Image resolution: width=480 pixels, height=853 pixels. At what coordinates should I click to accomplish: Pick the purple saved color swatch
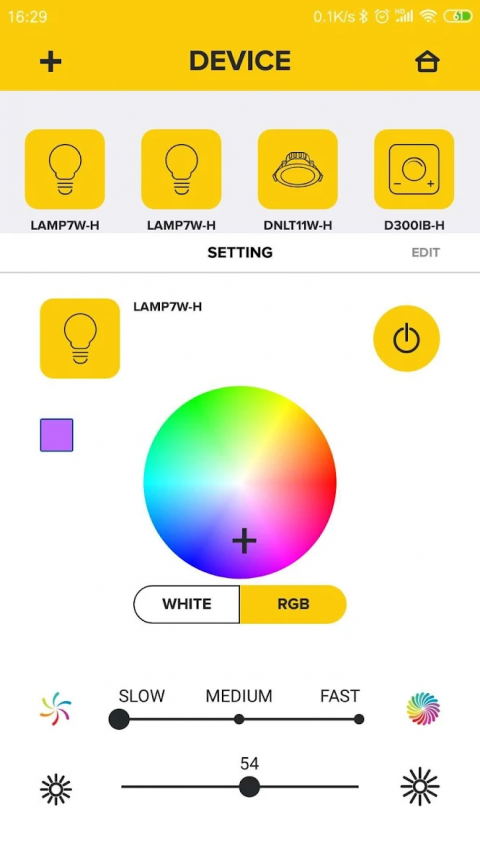(x=57, y=435)
